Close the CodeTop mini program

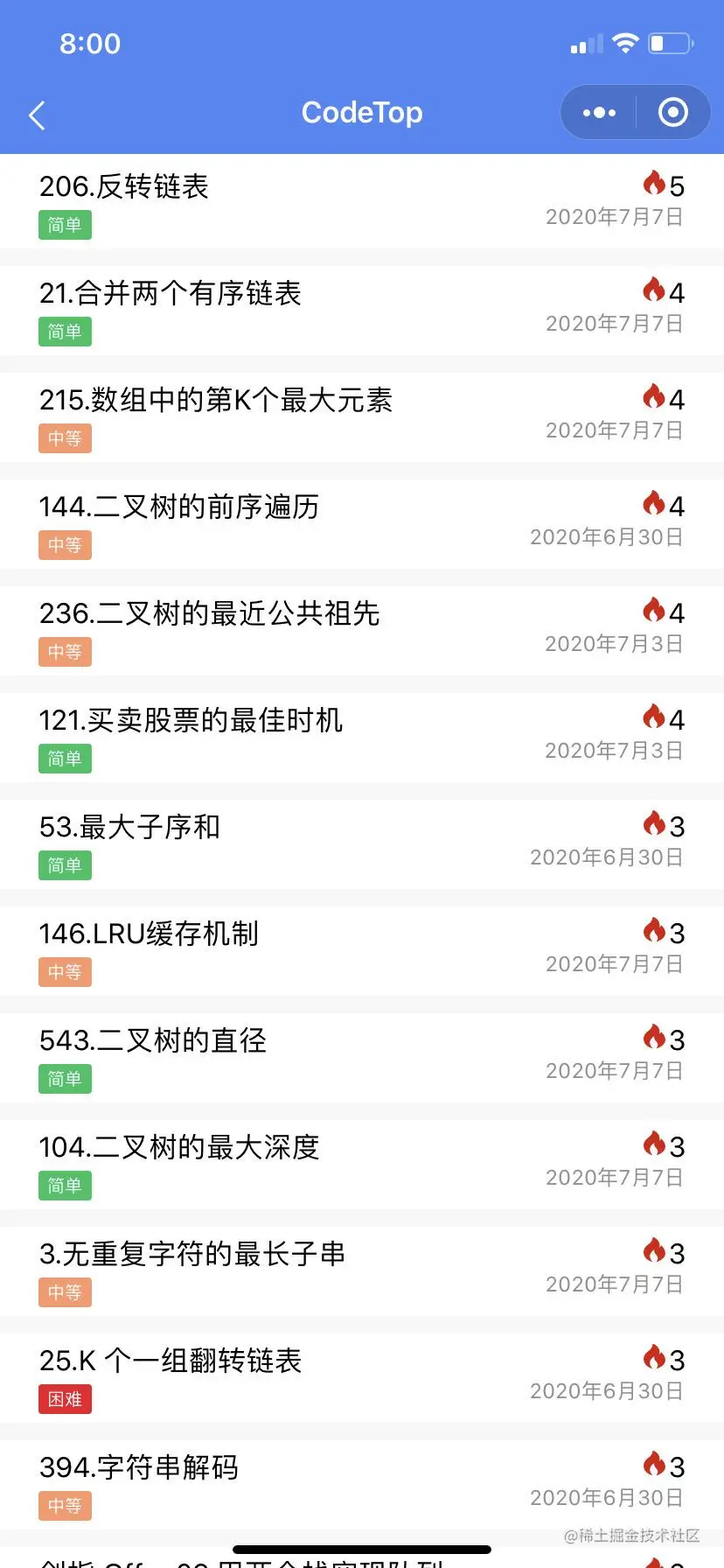(x=672, y=113)
